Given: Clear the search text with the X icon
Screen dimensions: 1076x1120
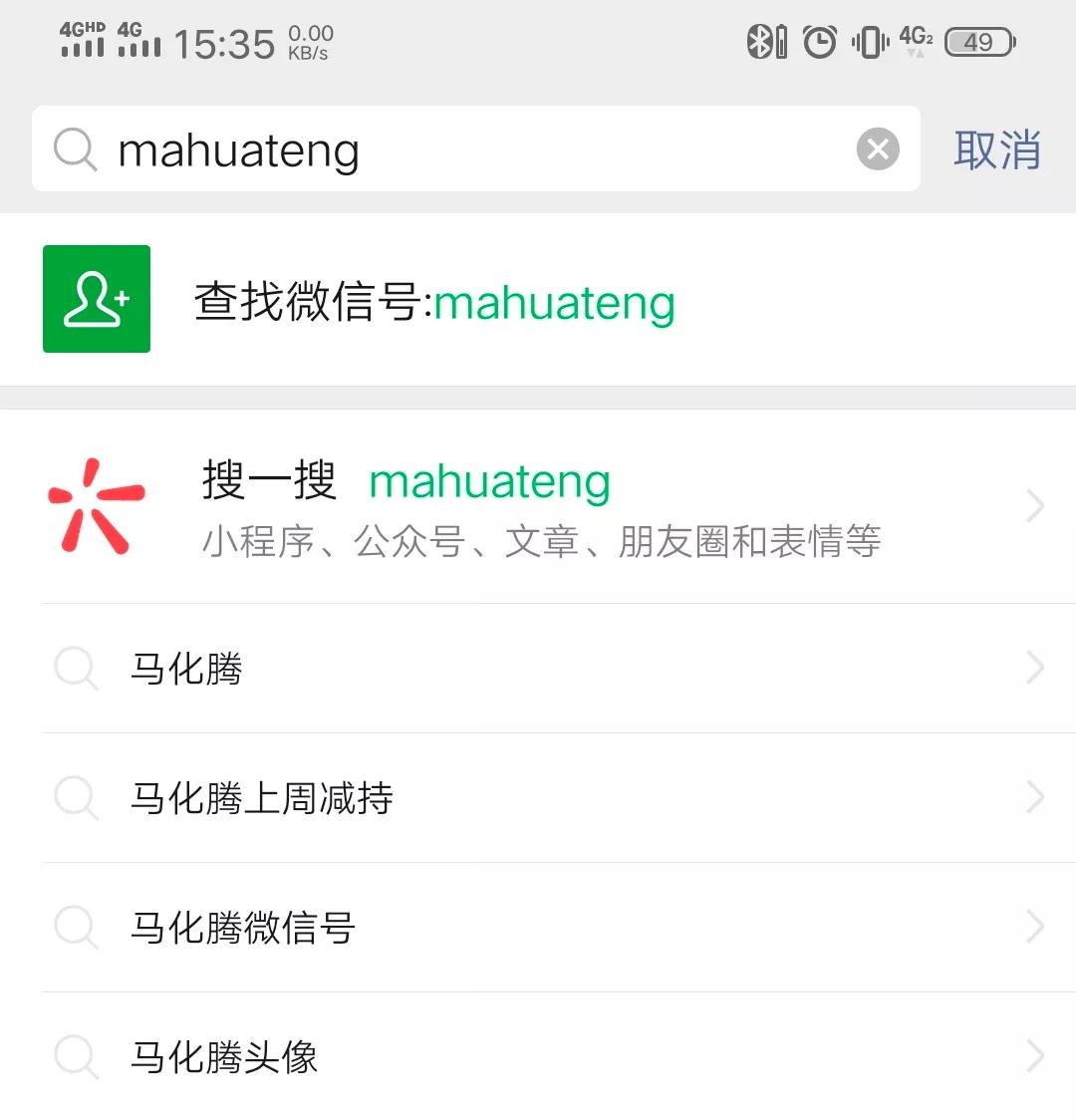Looking at the screenshot, I should 877,149.
